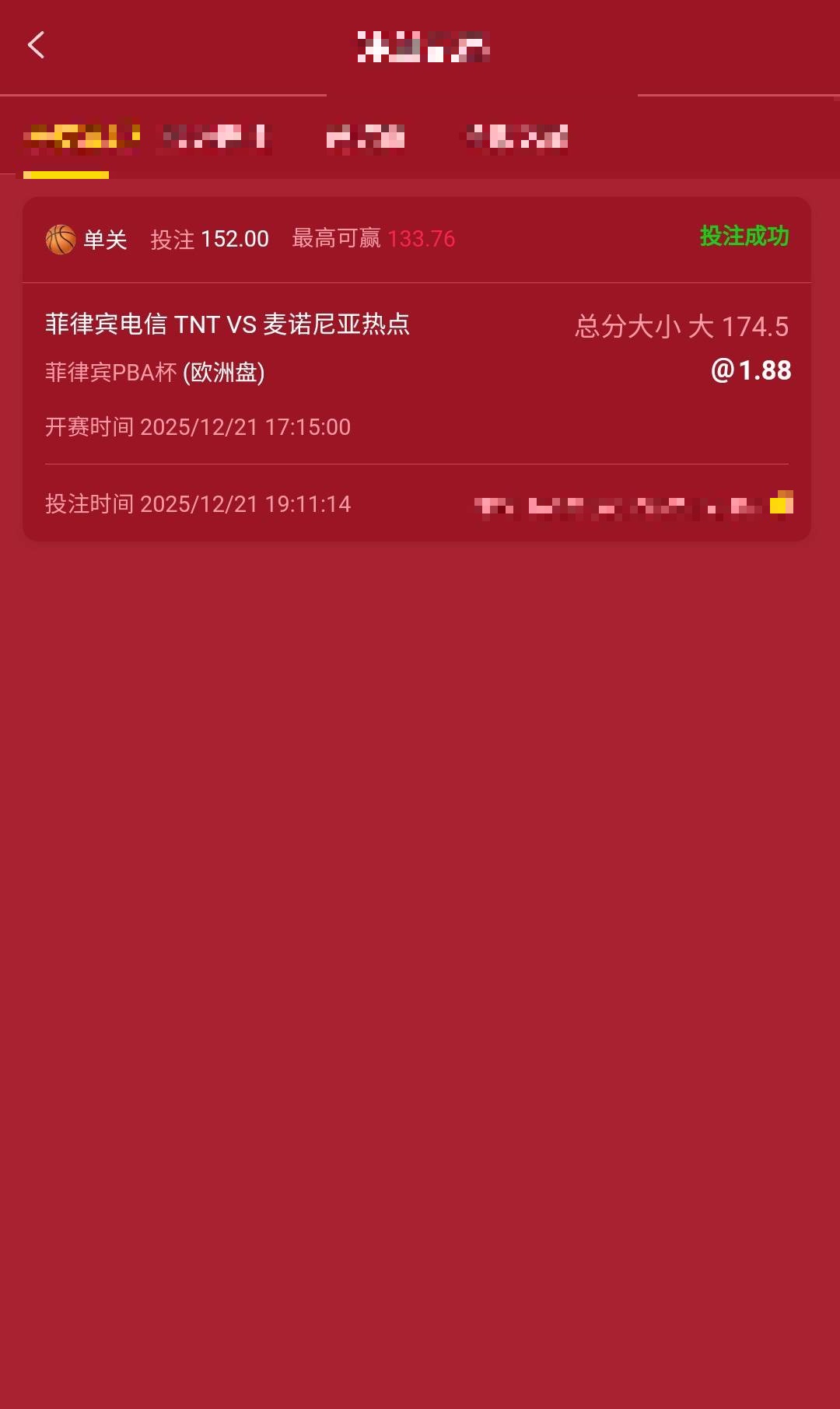Click the back arrow at top left
The image size is (840, 1409).
[35, 45]
